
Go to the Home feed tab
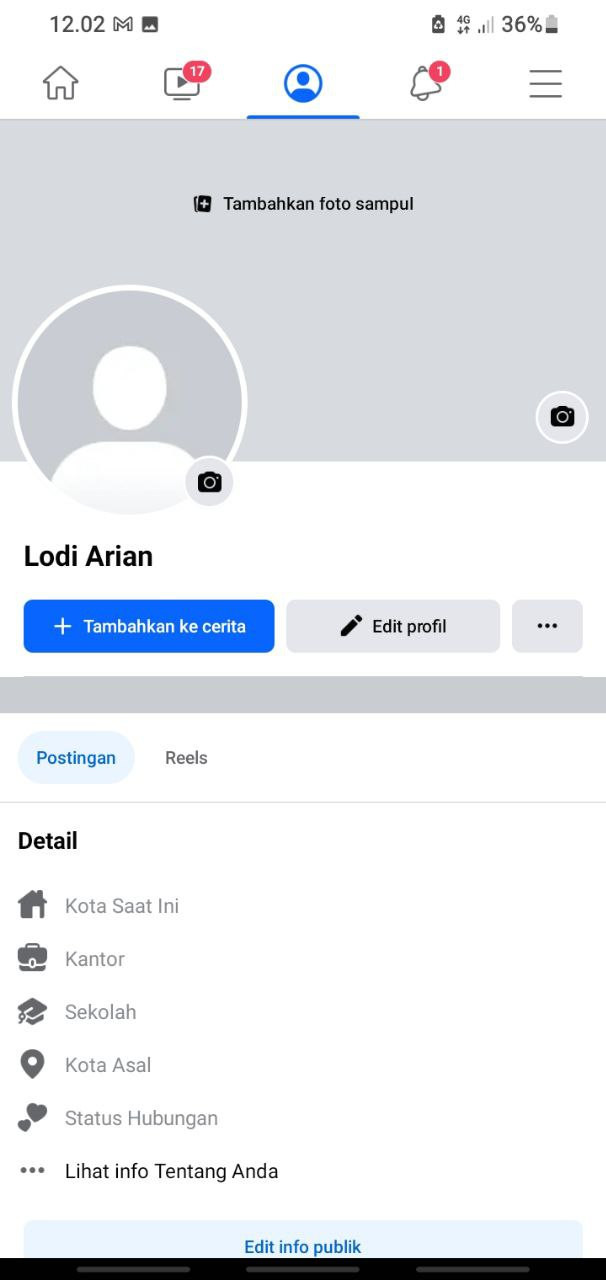click(x=61, y=84)
